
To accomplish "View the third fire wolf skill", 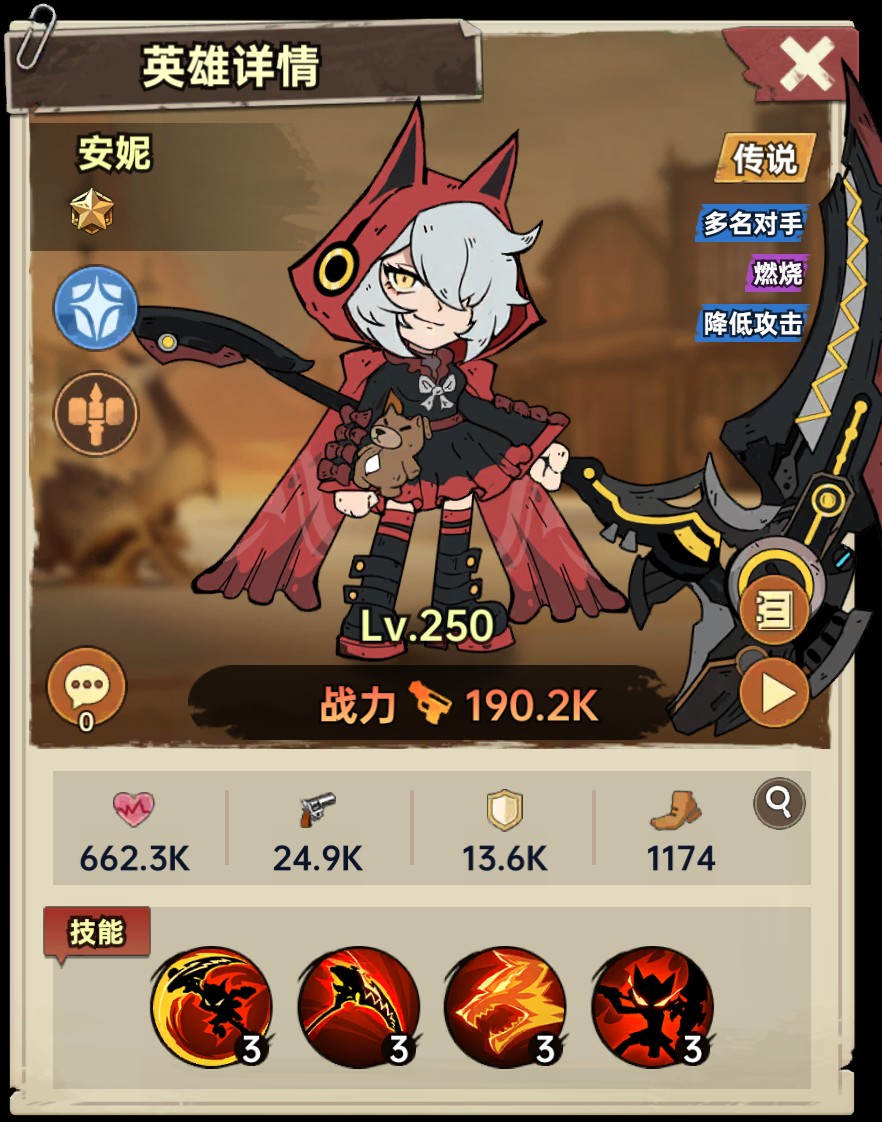I will [x=504, y=1007].
